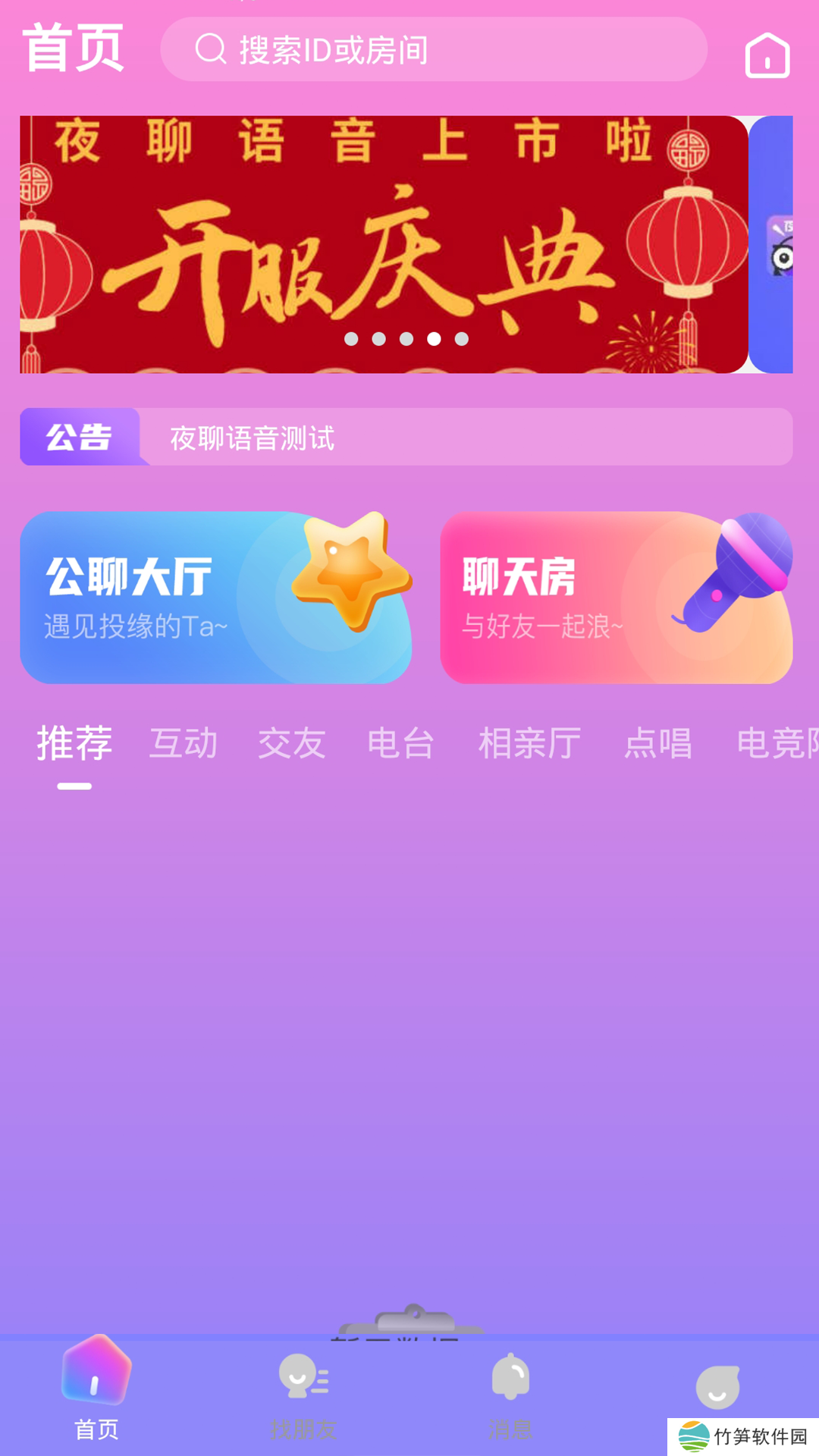Open the house icon in top bar

pyautogui.click(x=767, y=55)
